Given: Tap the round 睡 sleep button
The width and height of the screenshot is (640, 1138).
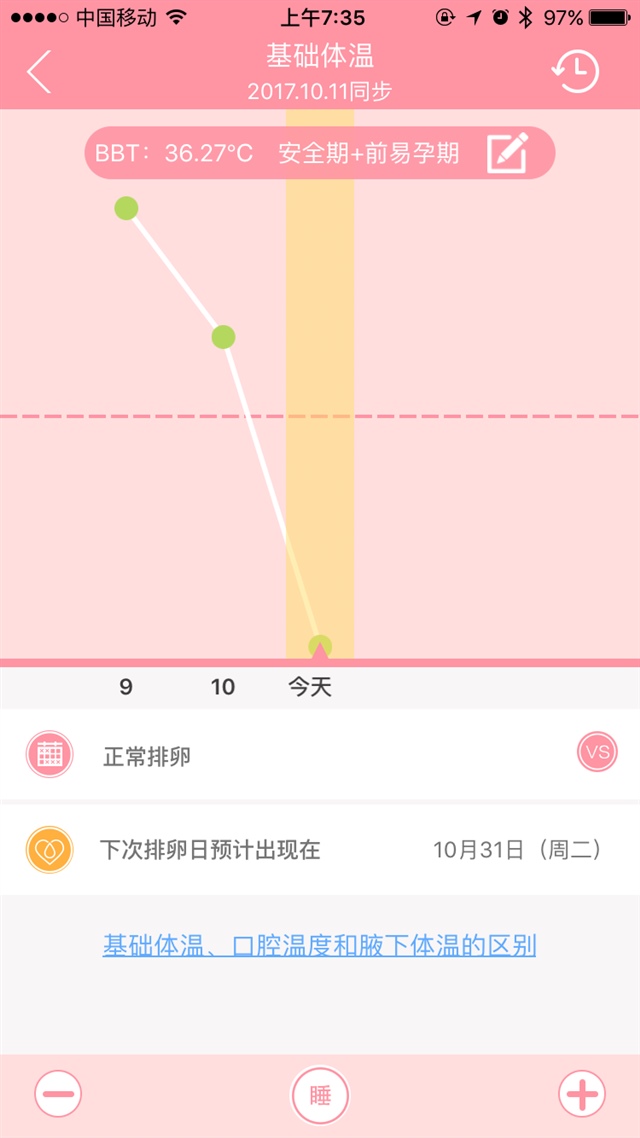Looking at the screenshot, I should 320,1096.
